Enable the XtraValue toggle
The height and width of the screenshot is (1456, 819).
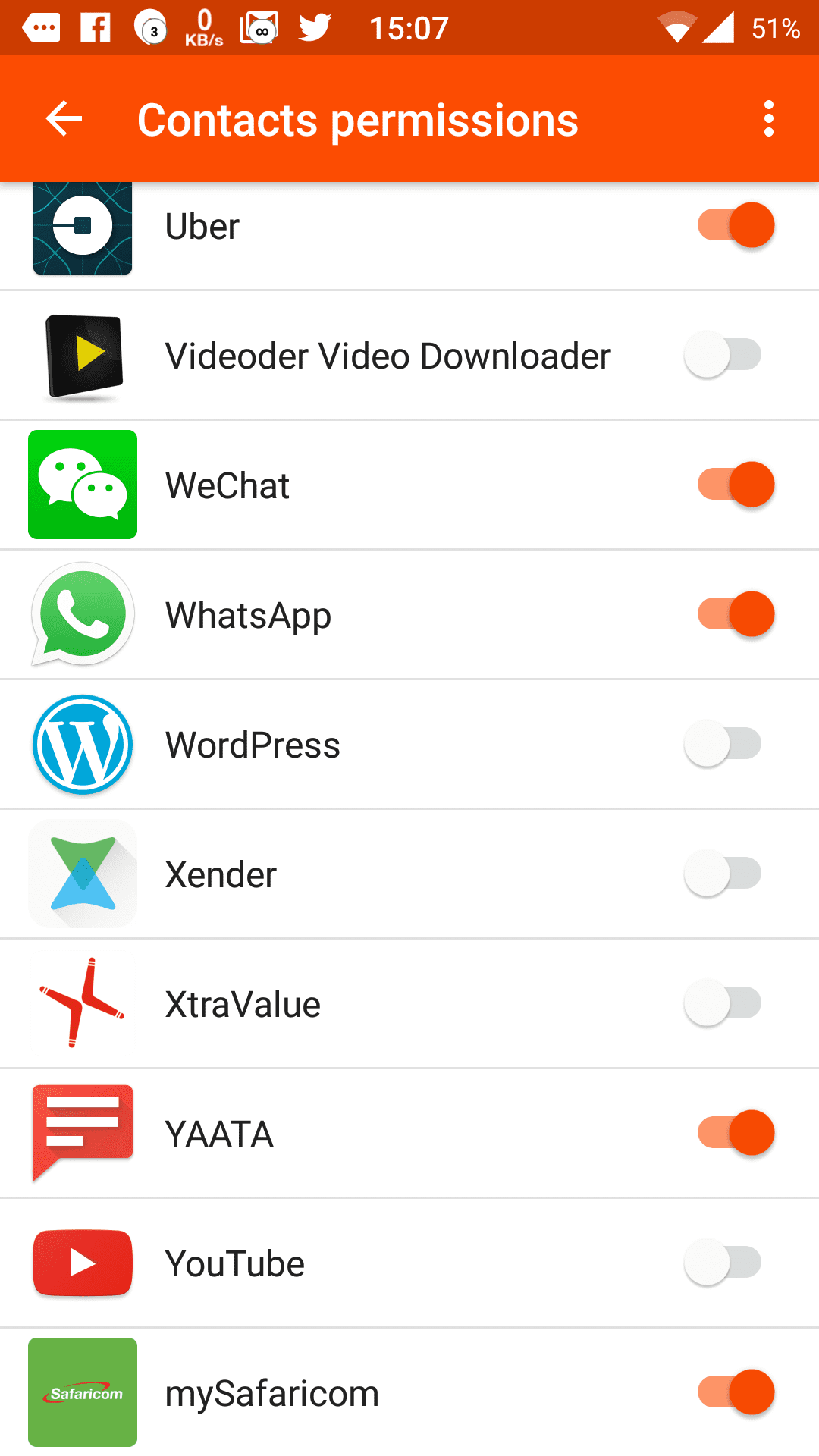pos(723,1003)
